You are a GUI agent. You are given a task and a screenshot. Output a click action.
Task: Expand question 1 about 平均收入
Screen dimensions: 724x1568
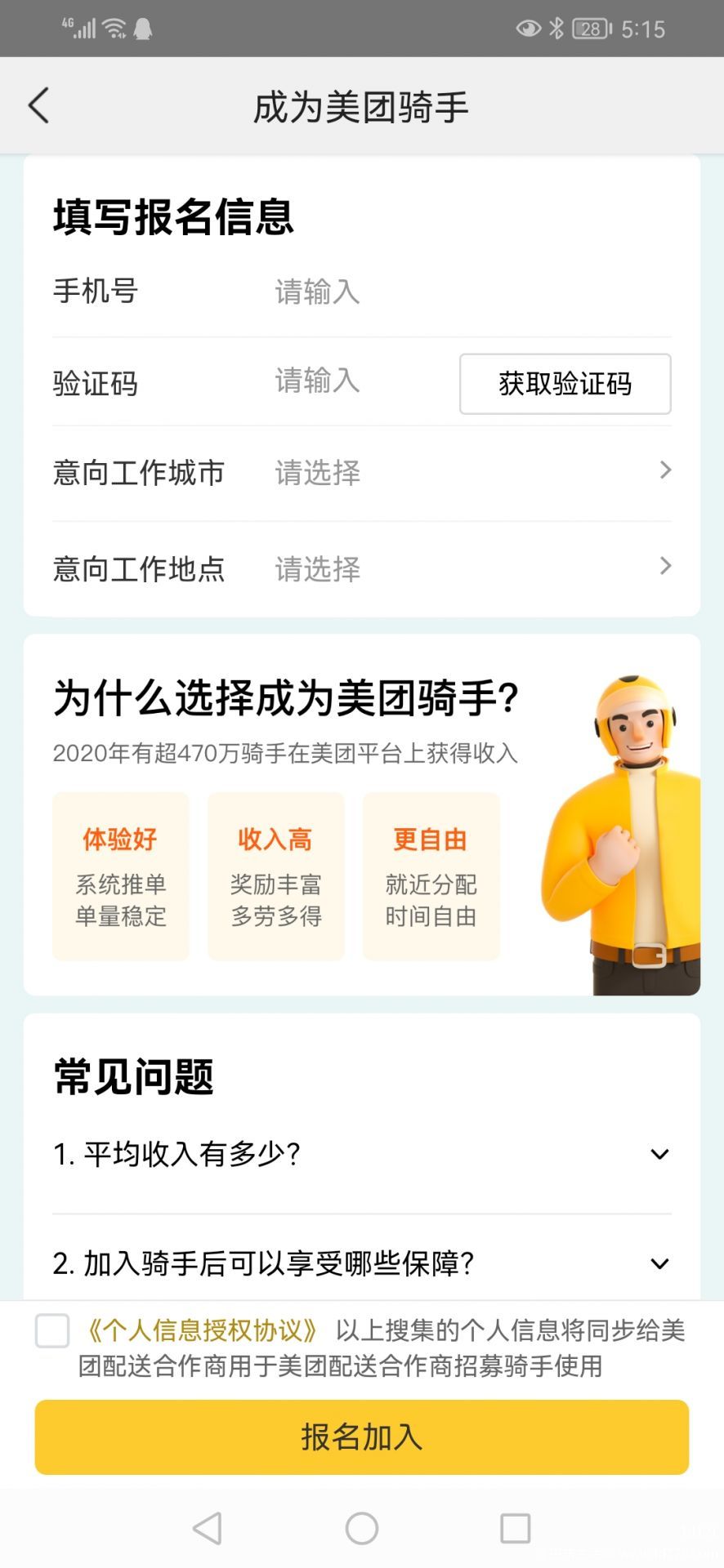click(362, 1154)
